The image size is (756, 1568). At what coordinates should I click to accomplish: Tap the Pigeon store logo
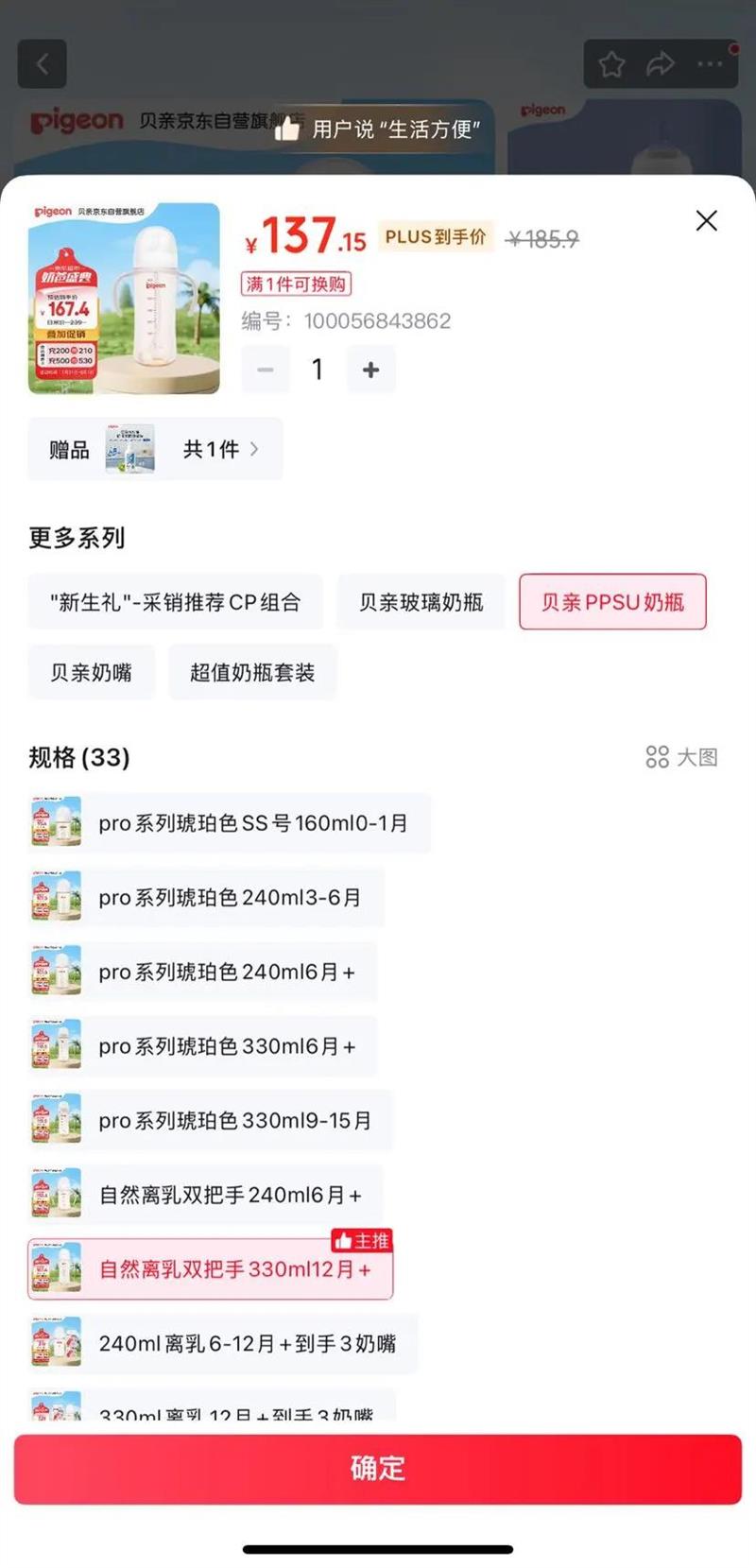[76, 119]
